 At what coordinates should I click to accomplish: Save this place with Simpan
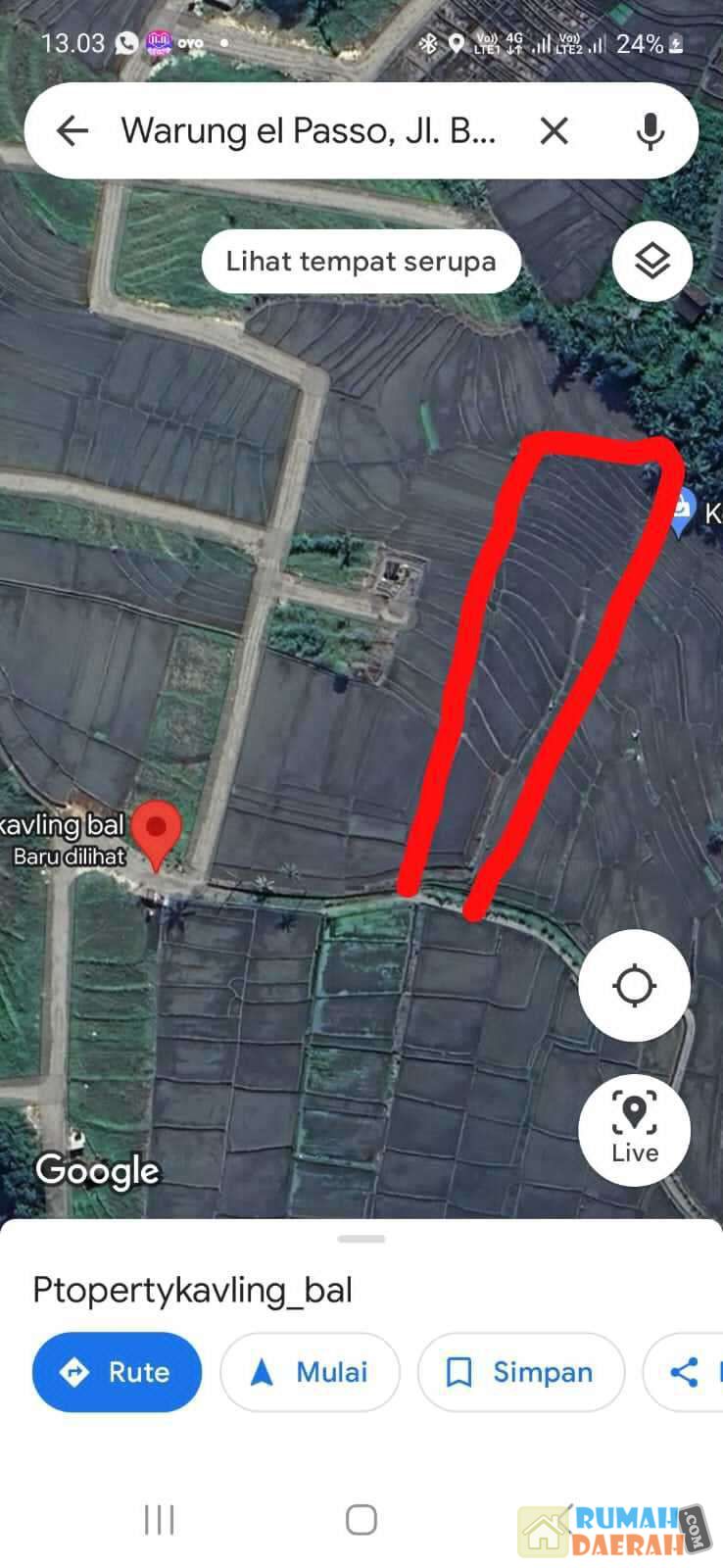(x=520, y=1372)
